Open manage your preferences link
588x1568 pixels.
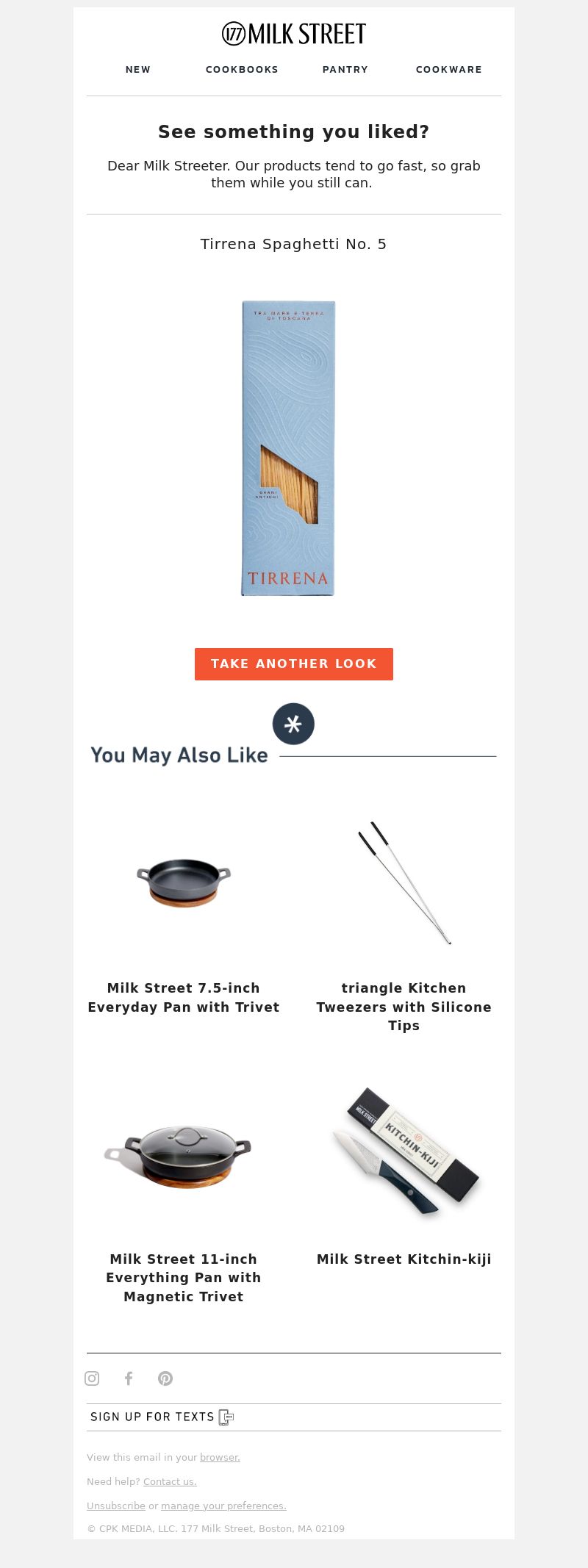223,1506
